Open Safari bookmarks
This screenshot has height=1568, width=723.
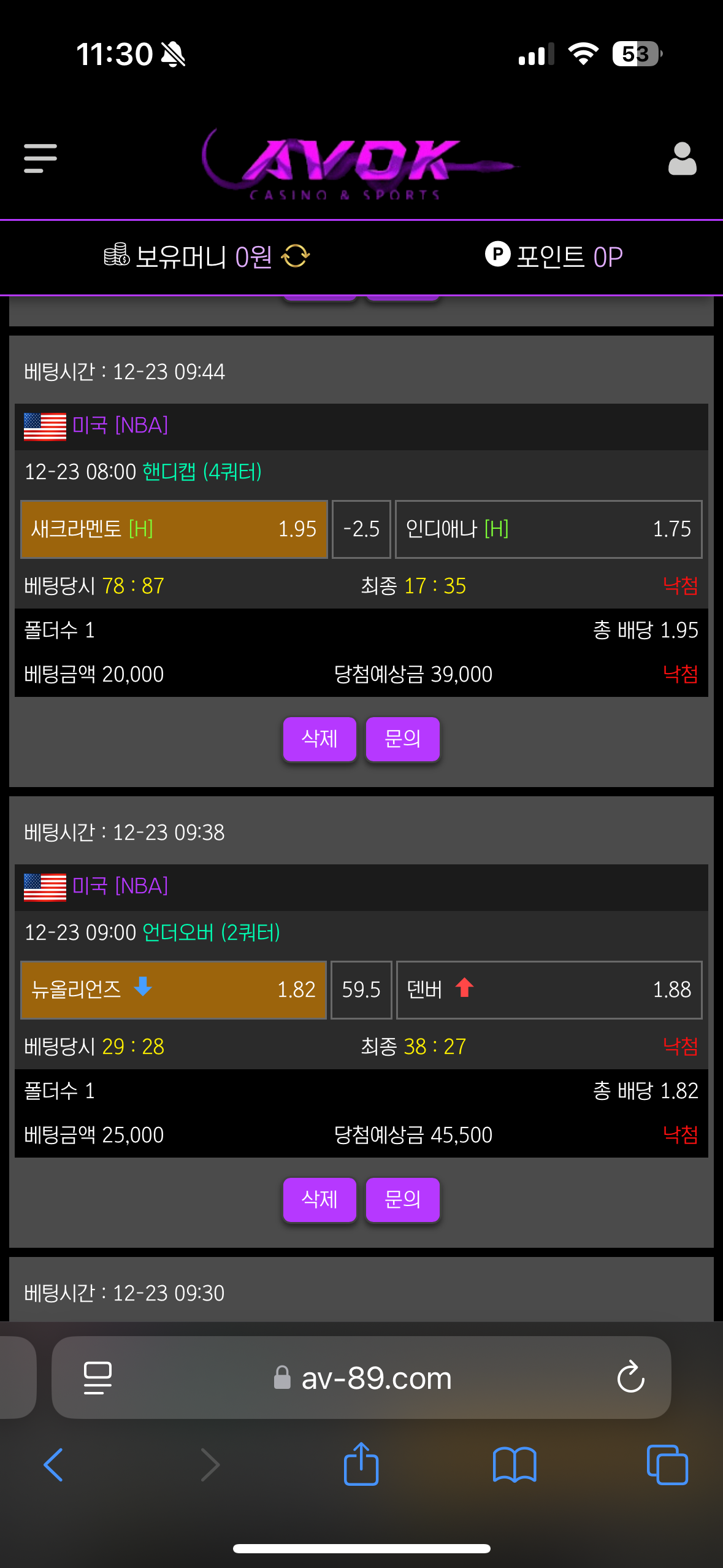pyautogui.click(x=515, y=1465)
